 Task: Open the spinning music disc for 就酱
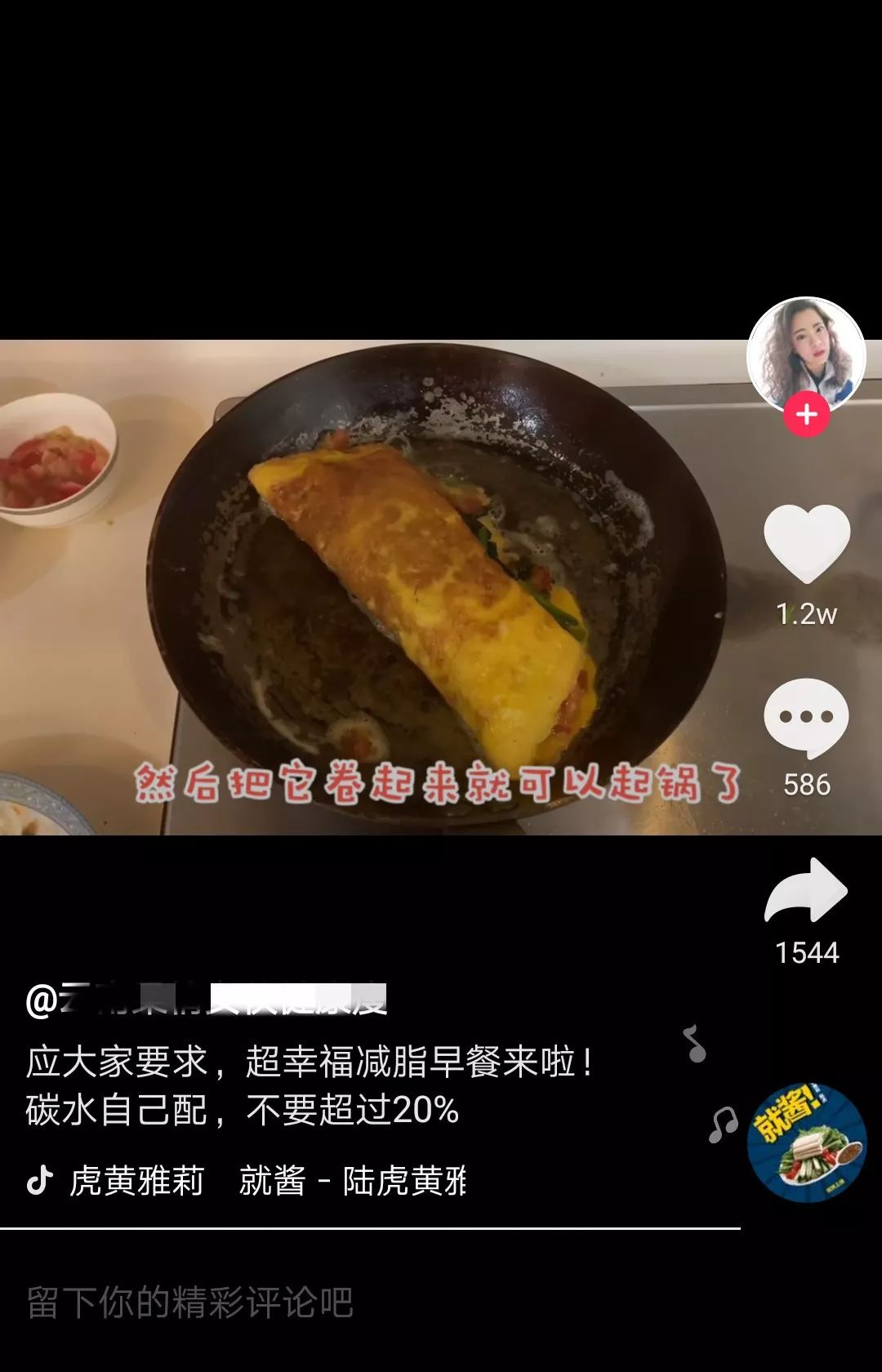(806, 1143)
